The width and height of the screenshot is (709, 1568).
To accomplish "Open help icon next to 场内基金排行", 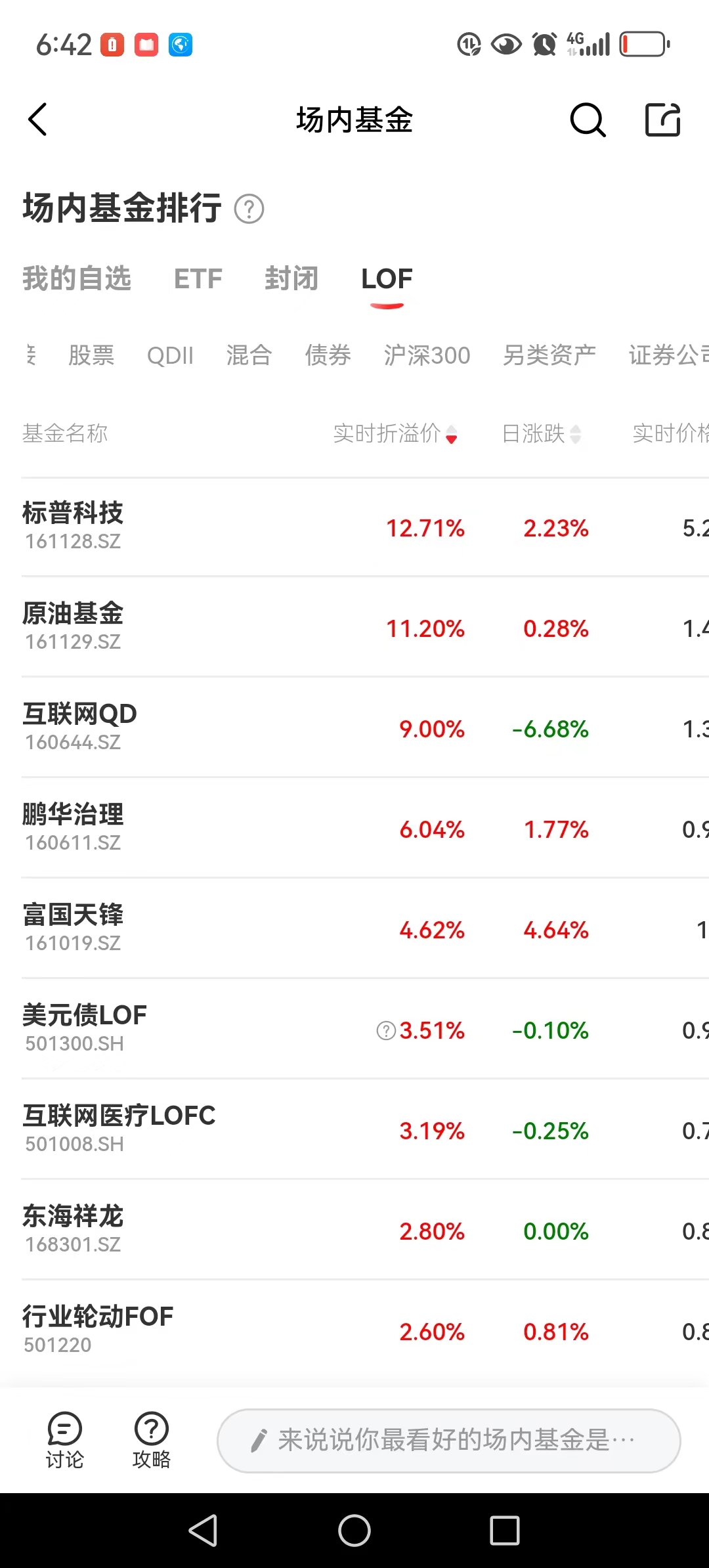I will tap(249, 209).
